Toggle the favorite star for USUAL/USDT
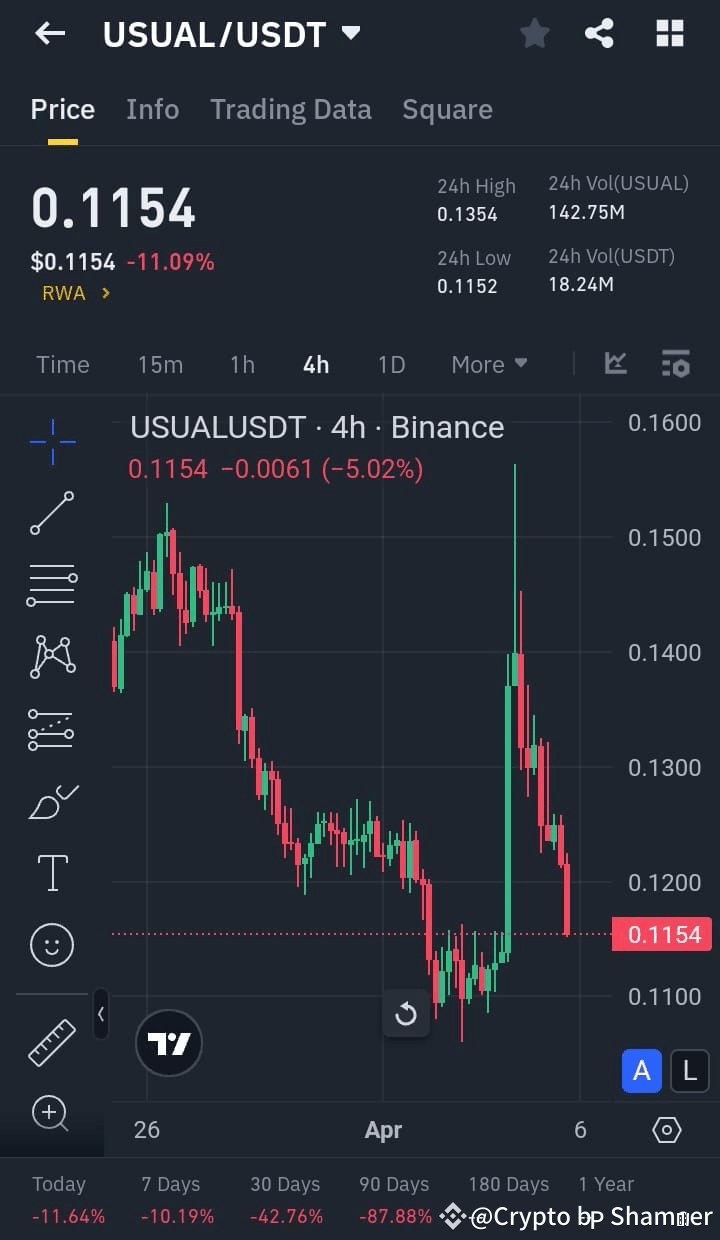 [x=534, y=33]
